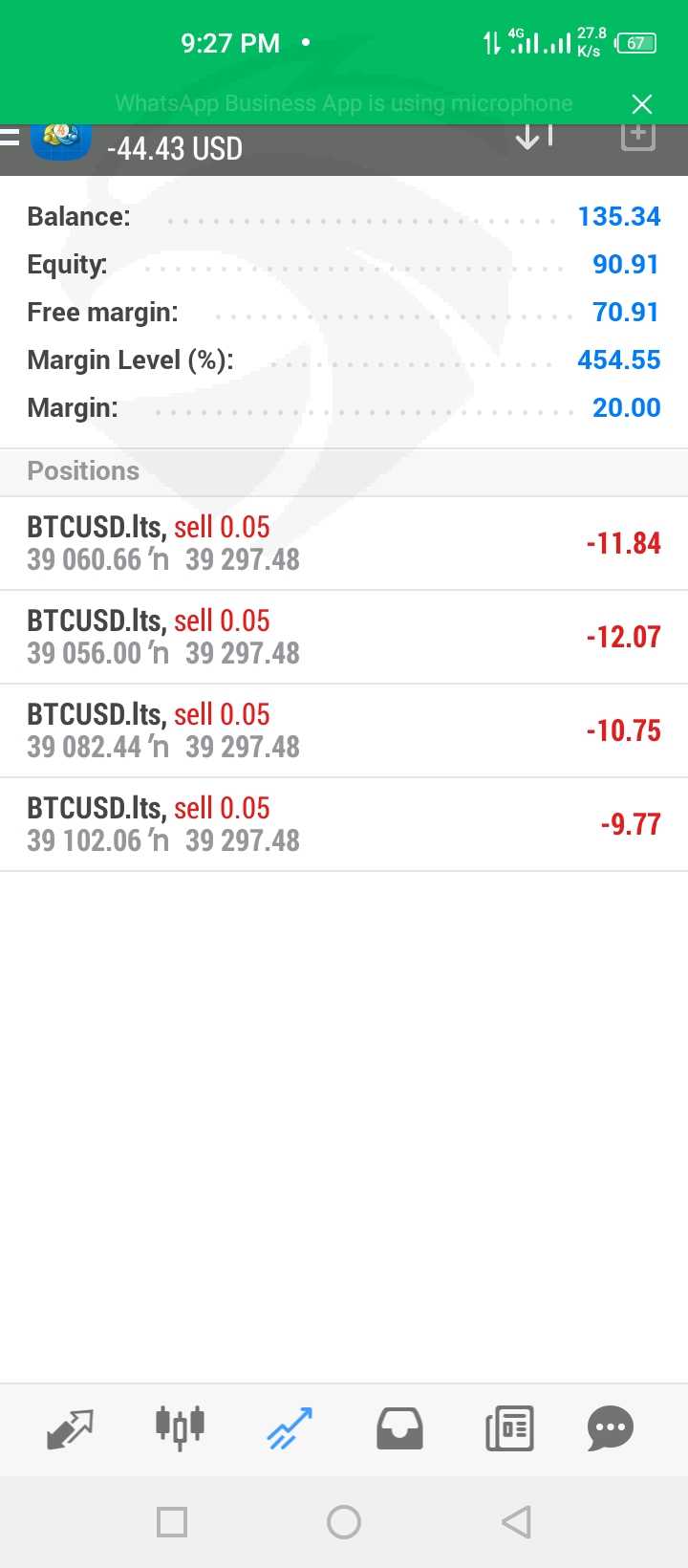This screenshot has width=688, height=1568.
Task: Open the News tab
Action: coord(509,1429)
